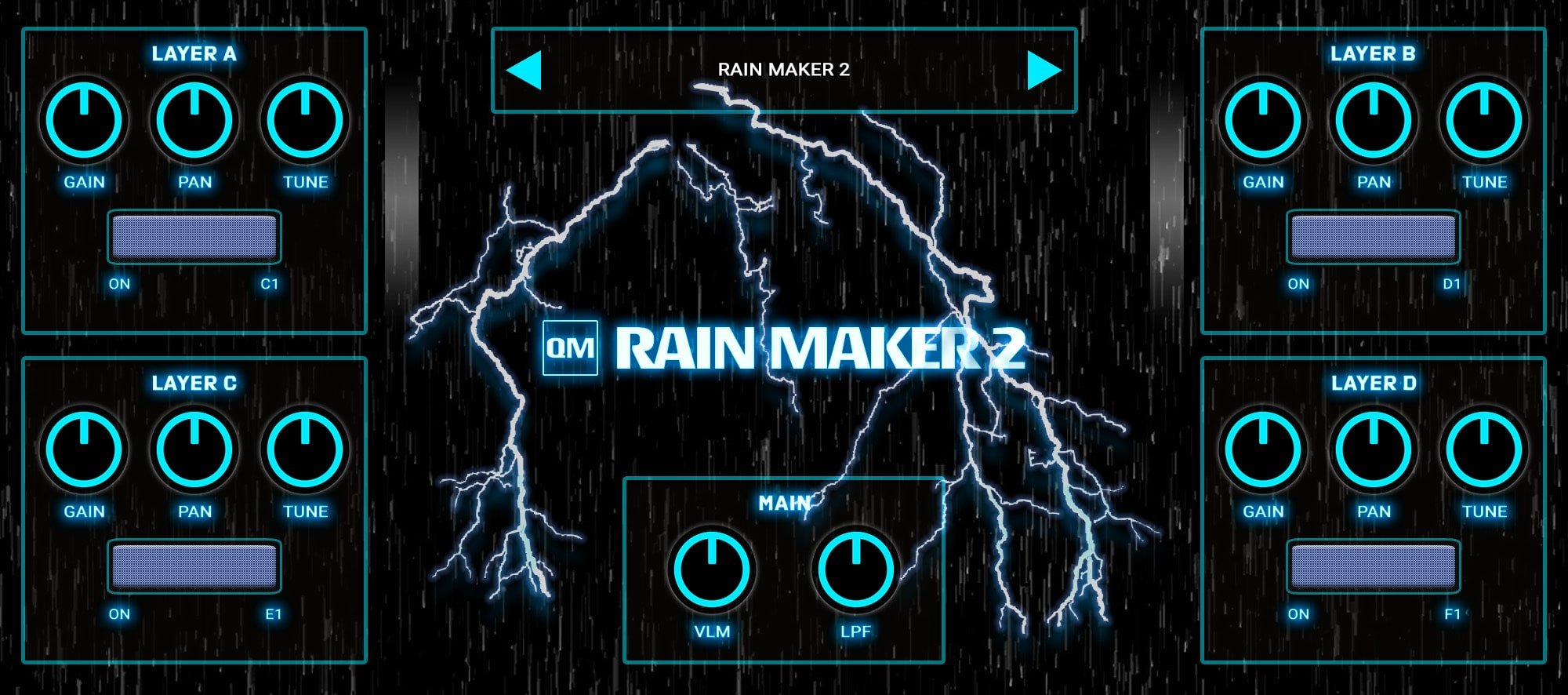Tap the Layer C PAN knob
Screen dimensions: 1568x695
[194, 450]
